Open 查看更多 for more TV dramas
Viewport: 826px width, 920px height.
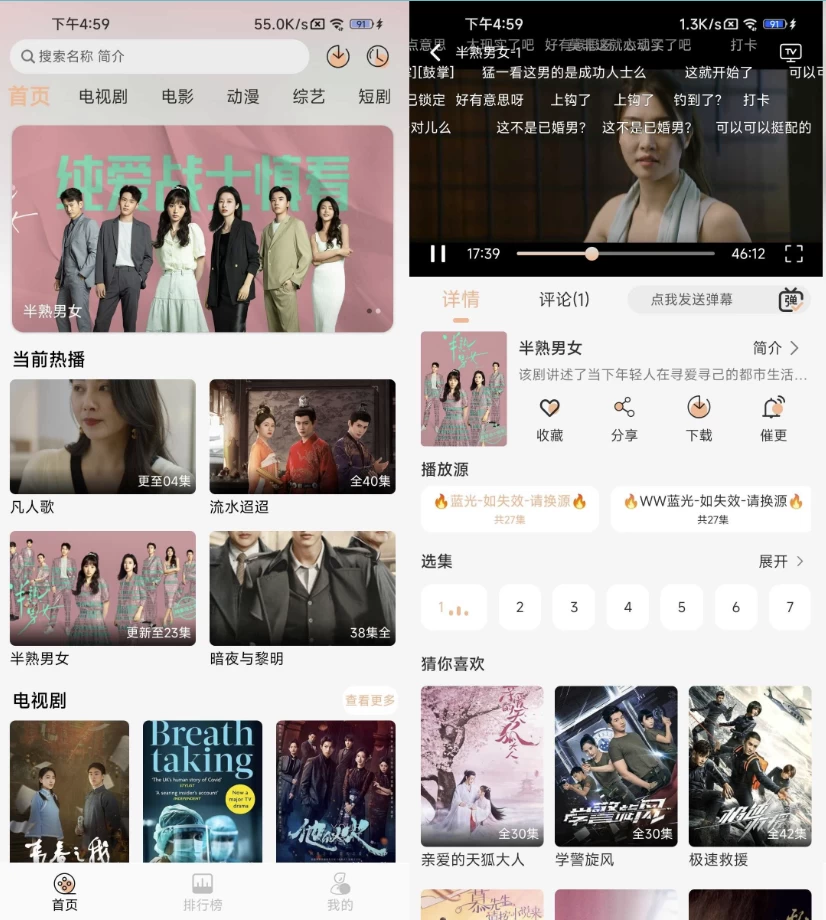[369, 701]
